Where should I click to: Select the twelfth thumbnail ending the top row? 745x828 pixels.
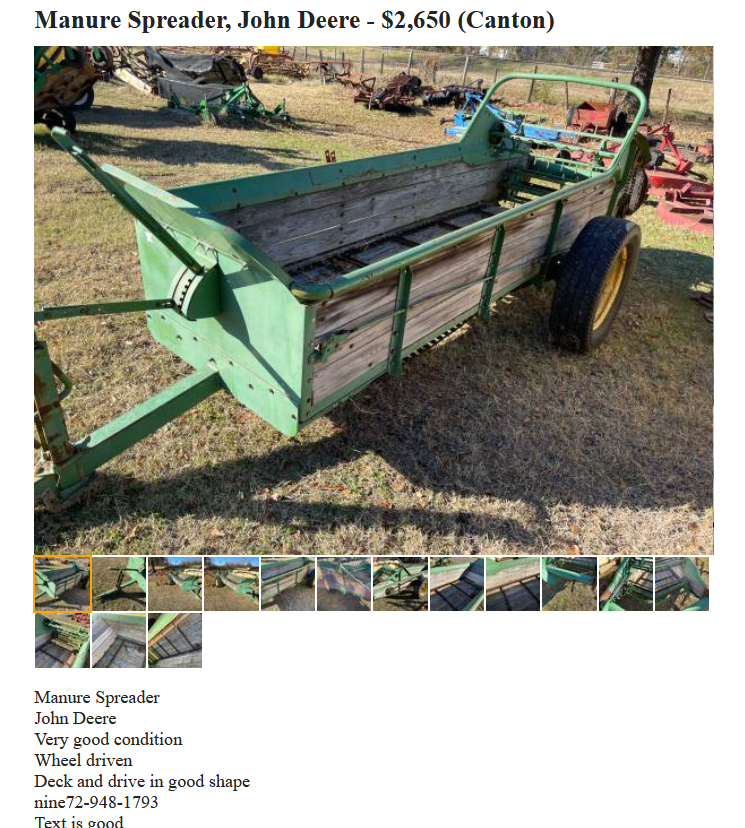point(682,584)
